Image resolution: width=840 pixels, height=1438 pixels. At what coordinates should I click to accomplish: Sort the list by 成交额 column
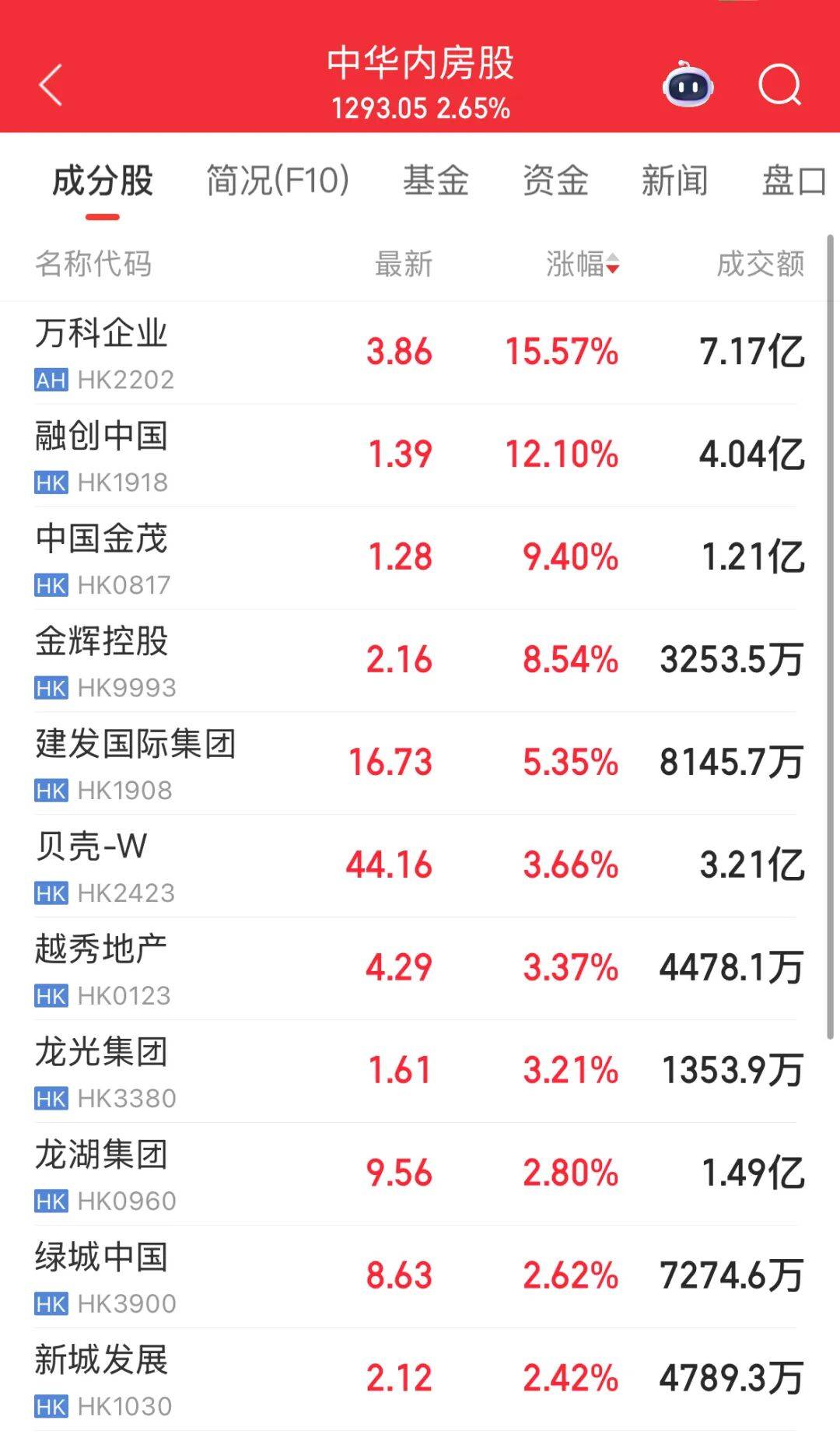pyautogui.click(x=761, y=265)
